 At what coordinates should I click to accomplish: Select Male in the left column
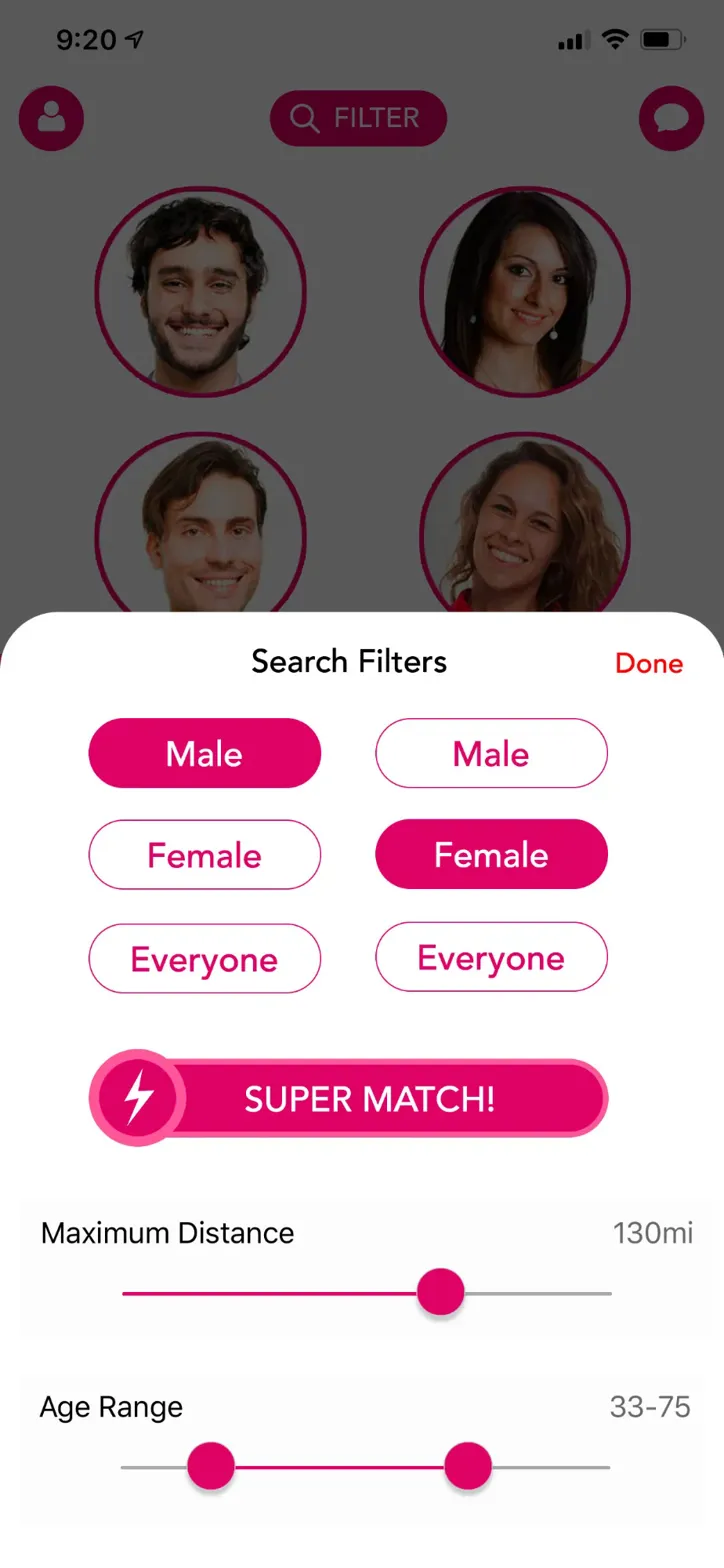click(205, 753)
